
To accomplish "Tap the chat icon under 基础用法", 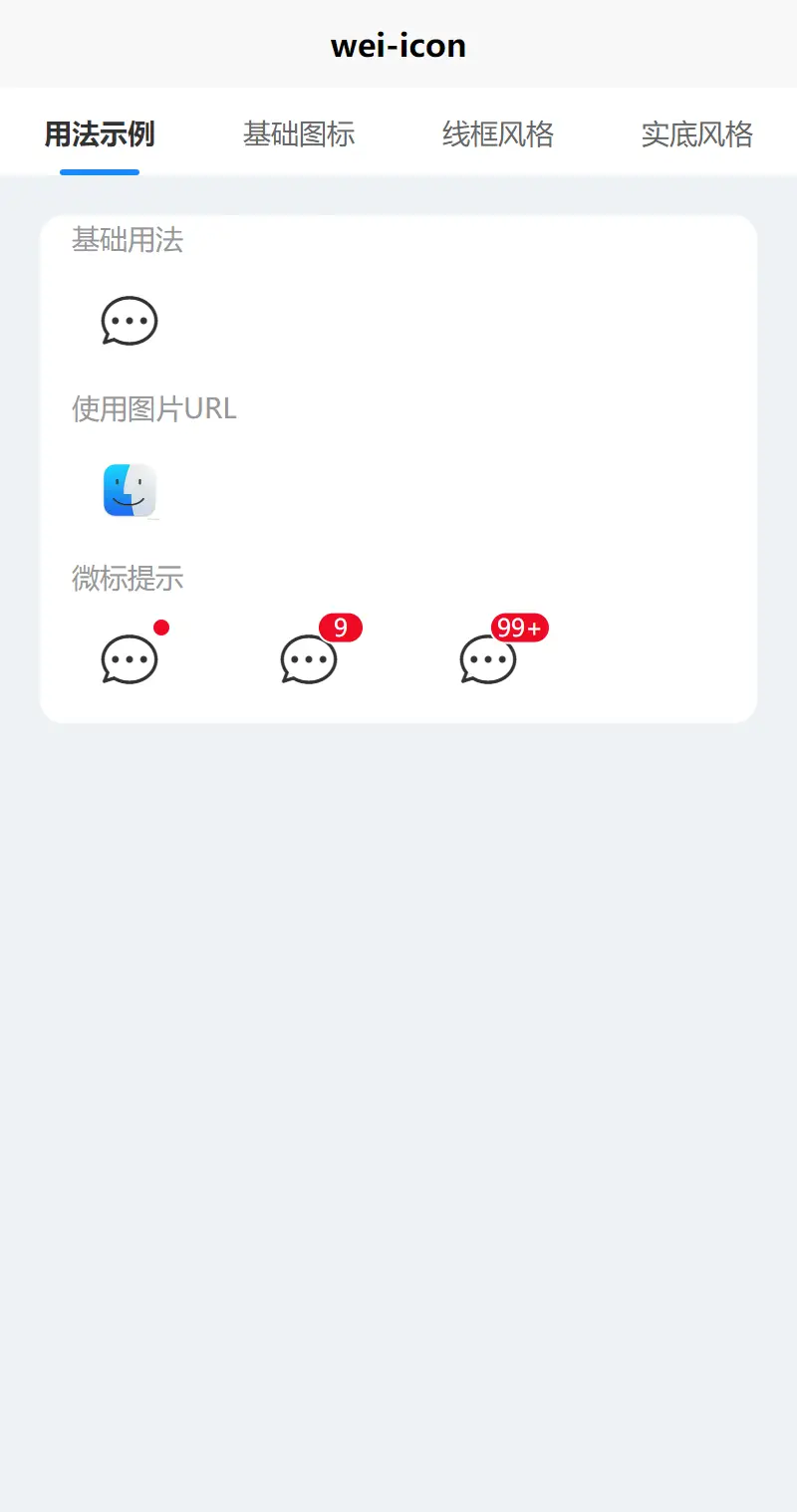I will tap(130, 321).
